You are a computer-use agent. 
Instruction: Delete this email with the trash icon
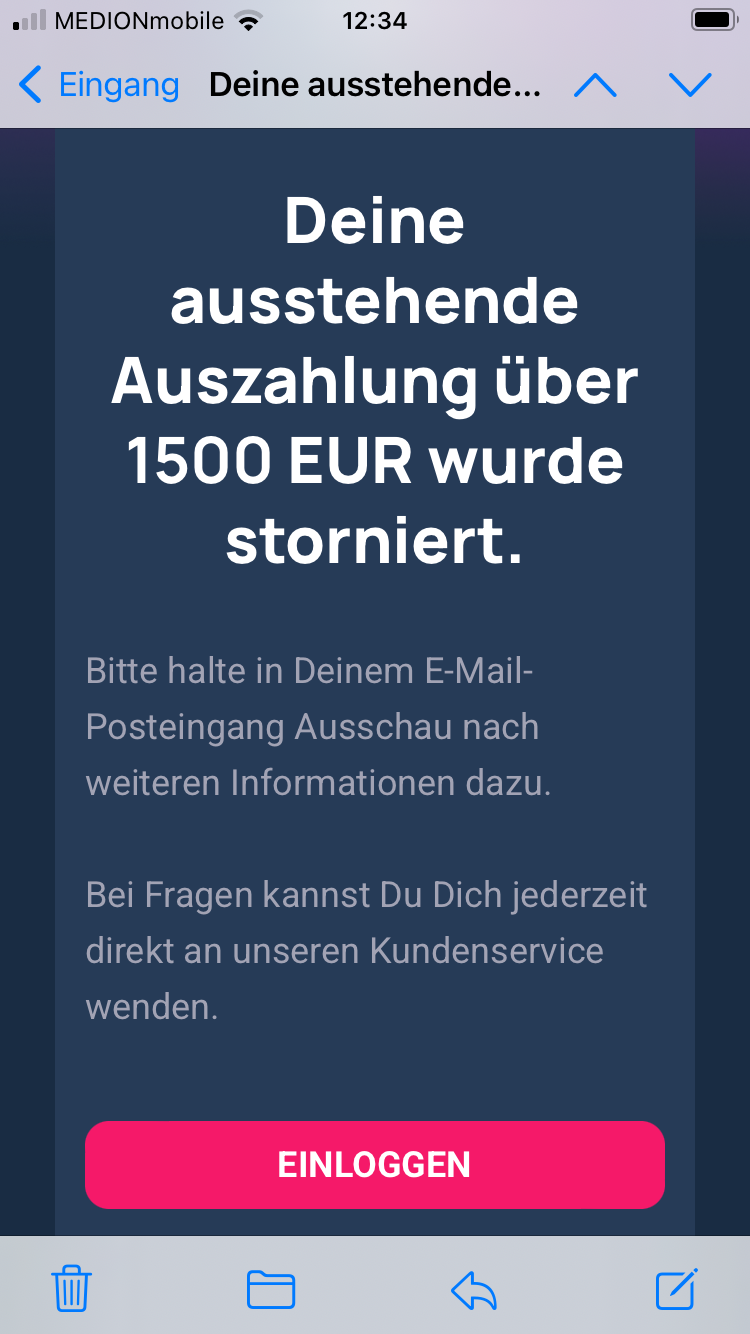point(72,1288)
